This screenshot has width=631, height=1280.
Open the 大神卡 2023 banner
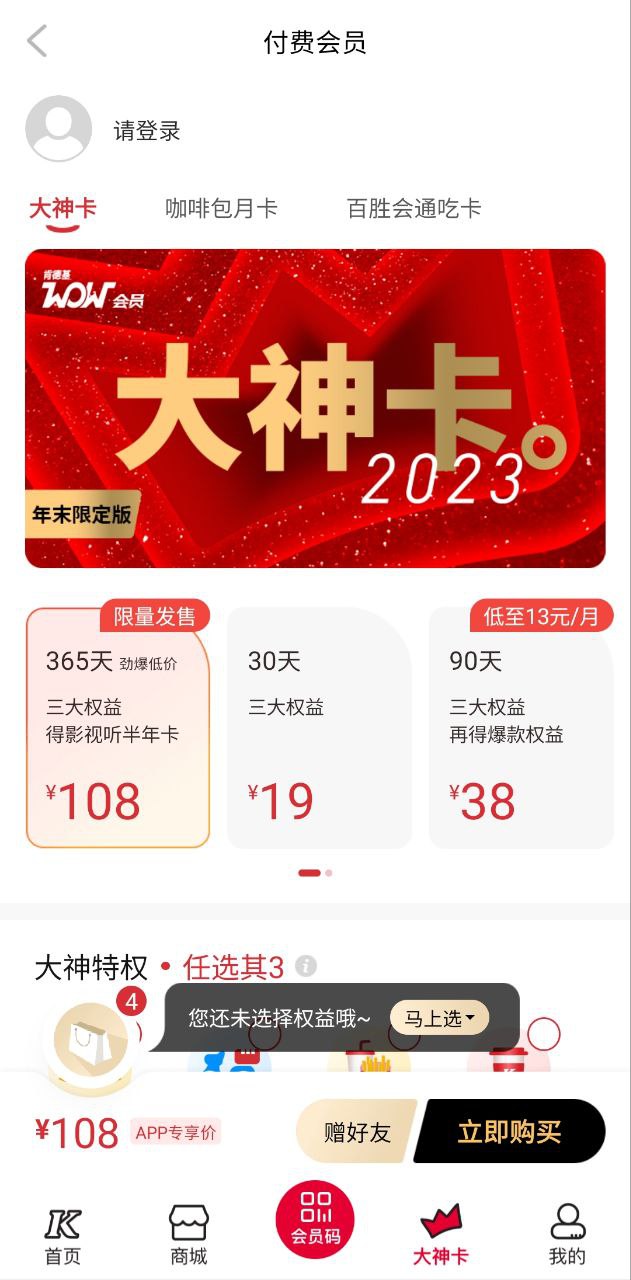tap(315, 408)
